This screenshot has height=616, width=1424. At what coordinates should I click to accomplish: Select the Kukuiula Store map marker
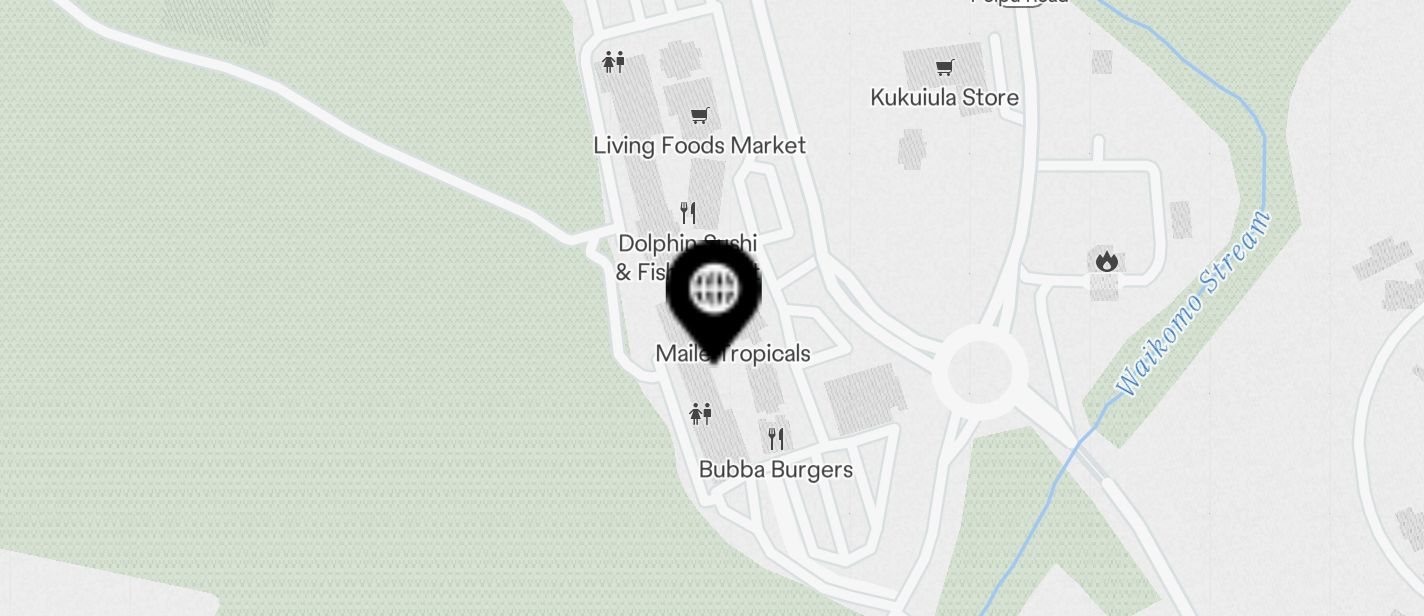tap(944, 68)
